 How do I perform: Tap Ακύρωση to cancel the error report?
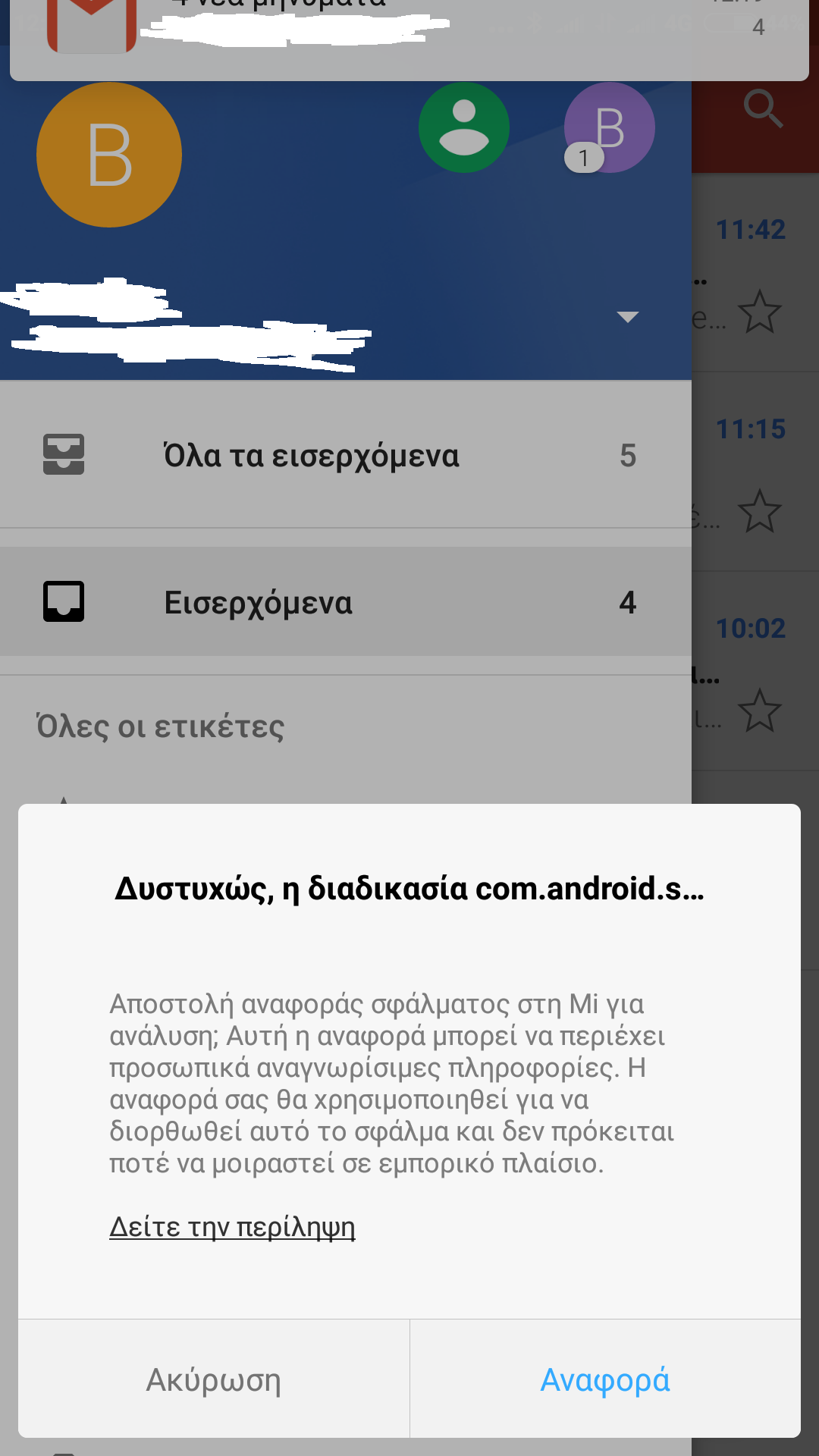coord(214,1379)
